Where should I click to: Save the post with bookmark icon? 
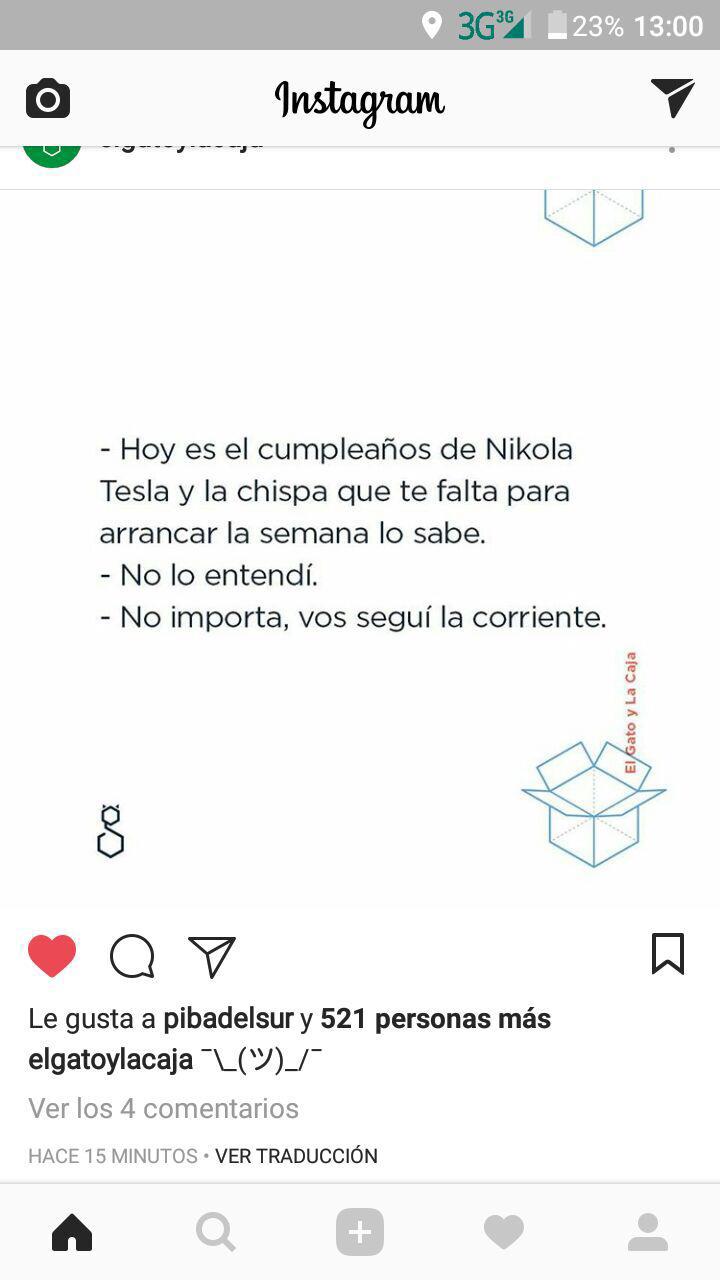click(x=667, y=953)
